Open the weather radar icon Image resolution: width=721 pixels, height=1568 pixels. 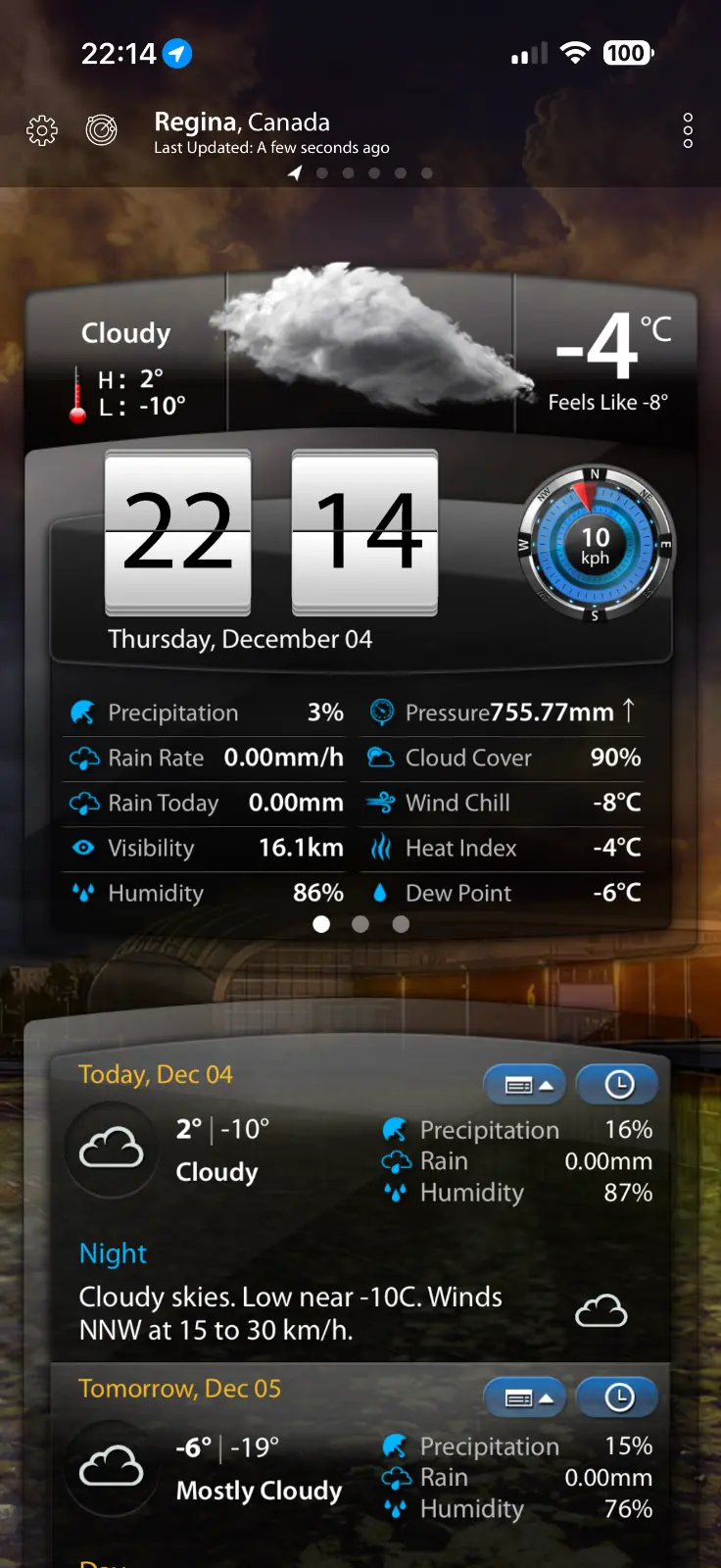pyautogui.click(x=101, y=129)
